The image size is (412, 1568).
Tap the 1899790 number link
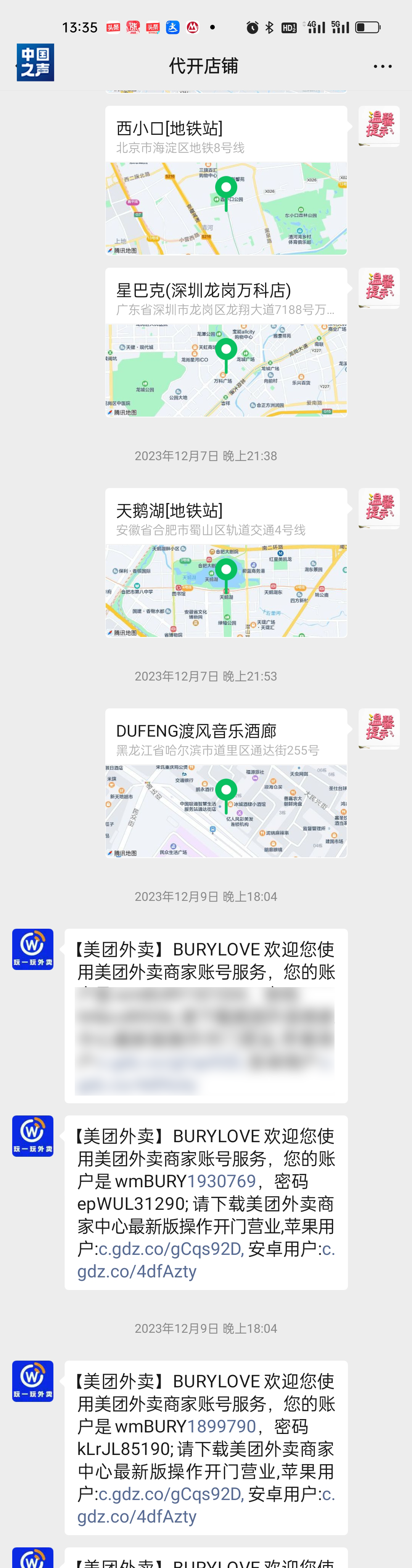click(221, 1426)
